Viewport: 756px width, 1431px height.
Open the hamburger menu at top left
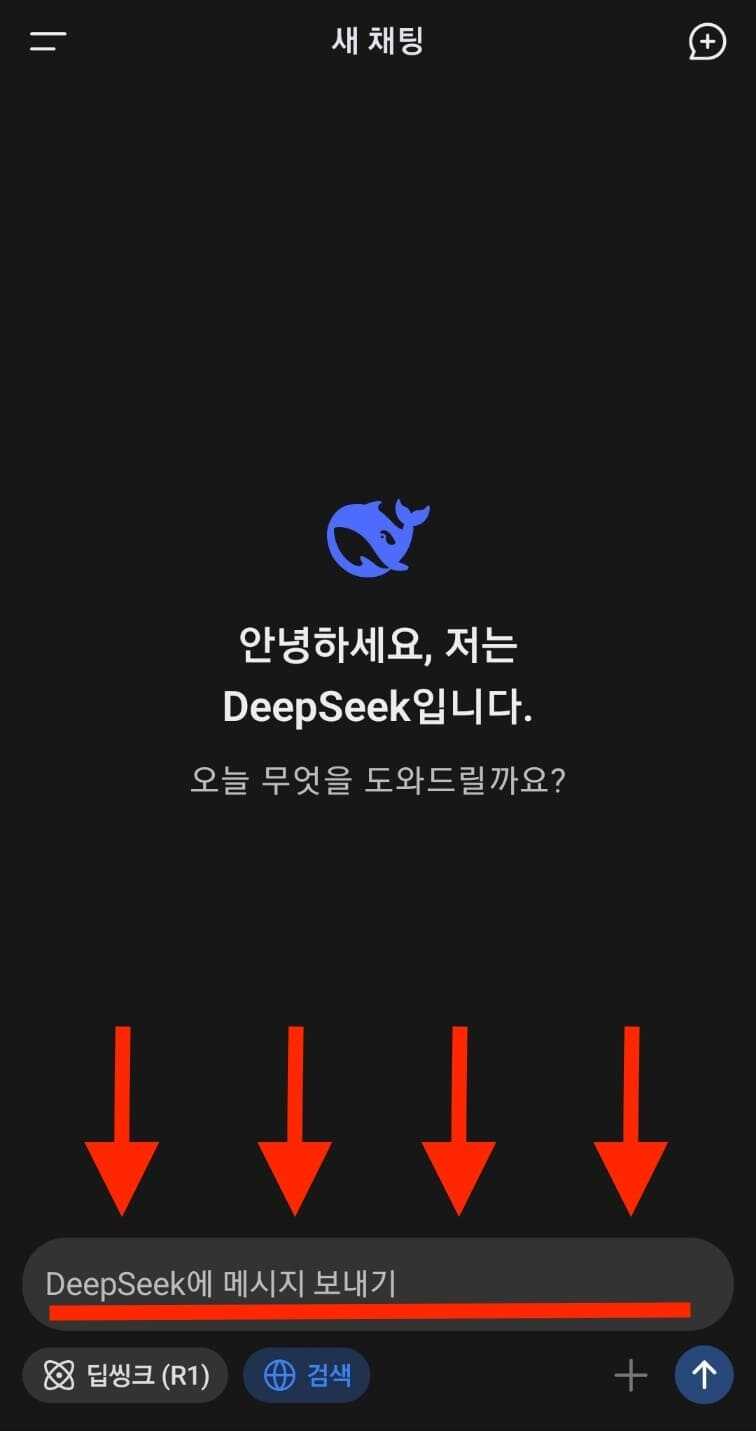44,42
